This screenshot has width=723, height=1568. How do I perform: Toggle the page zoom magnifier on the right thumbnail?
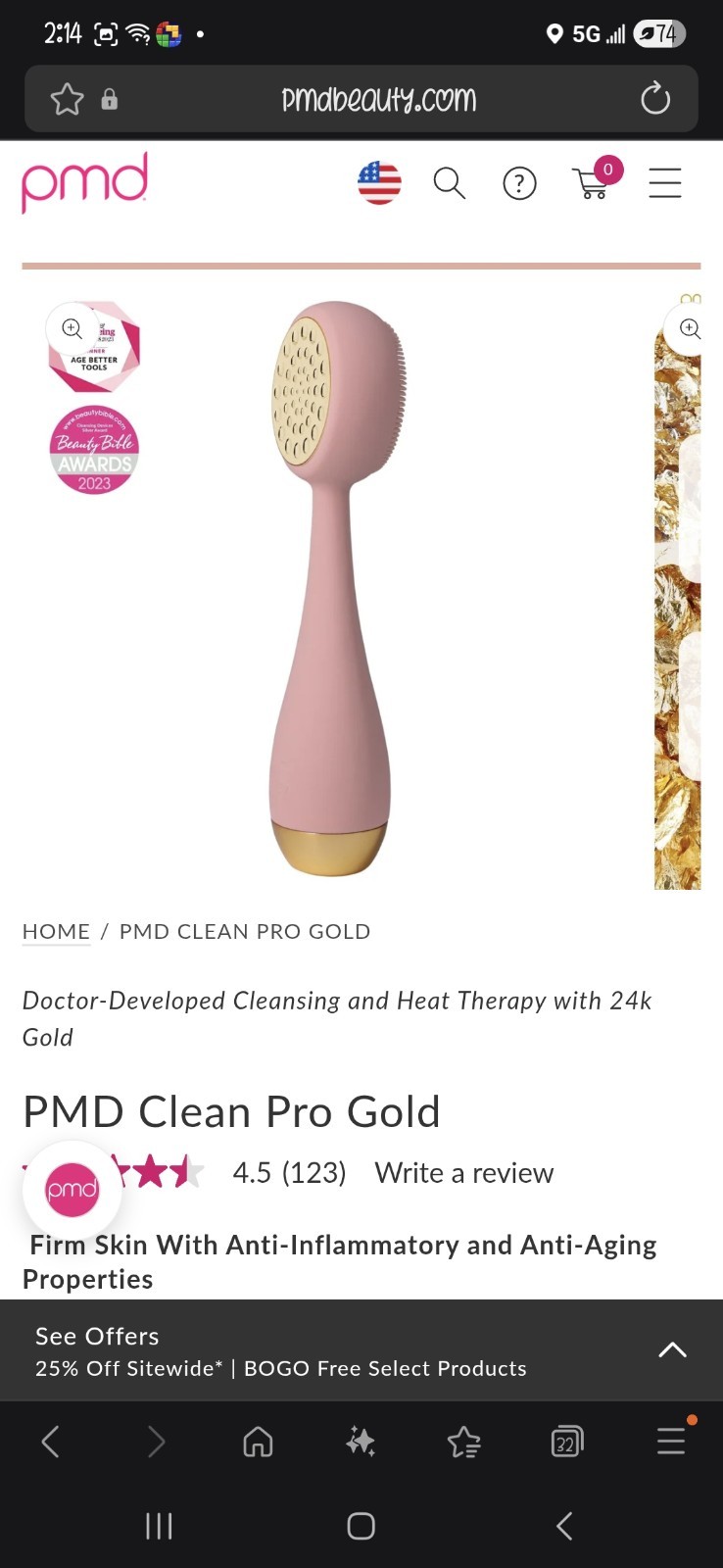tap(688, 329)
